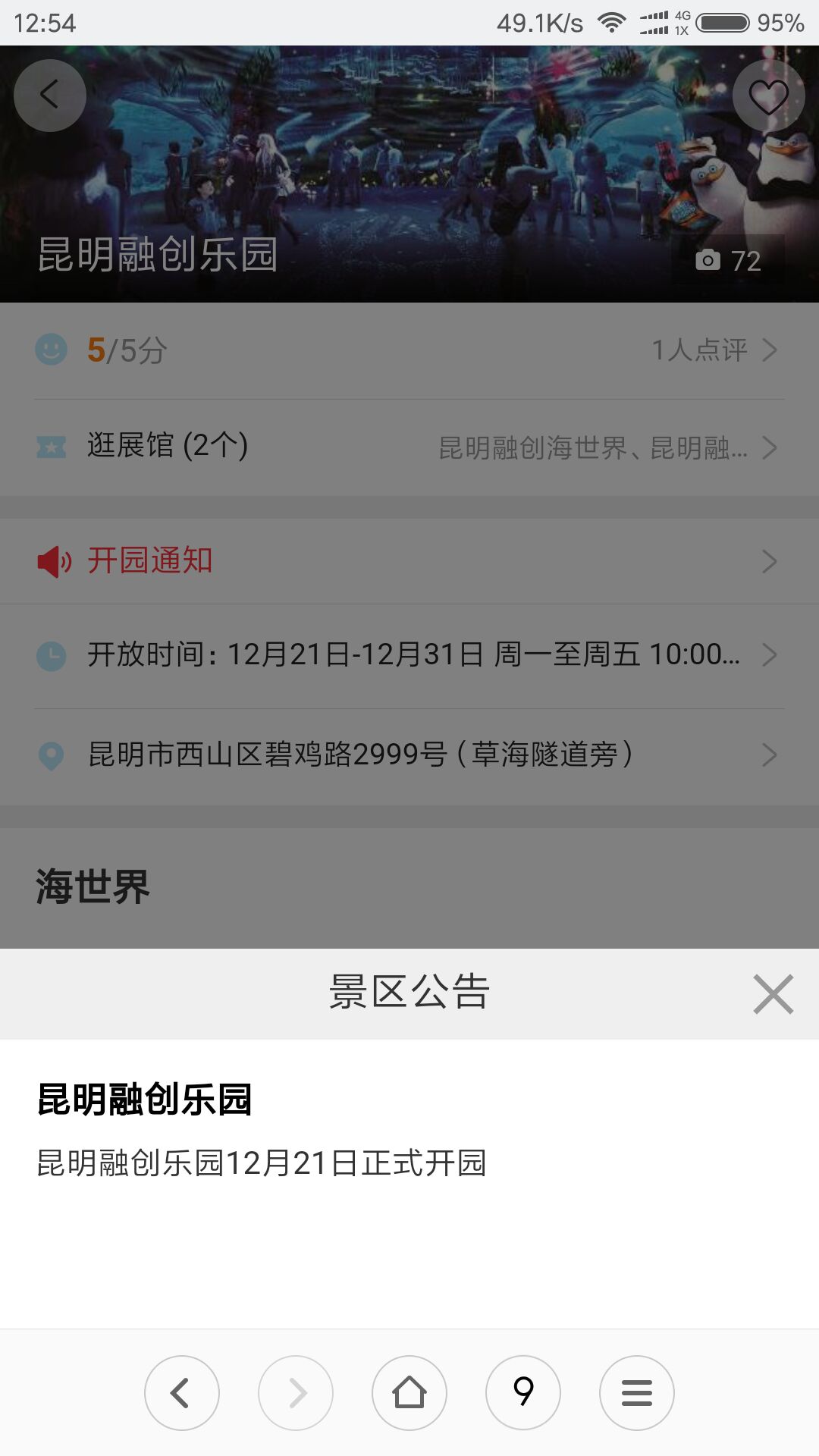Favorite this park with the heart icon
Screen dimensions: 819x1456
tap(768, 96)
